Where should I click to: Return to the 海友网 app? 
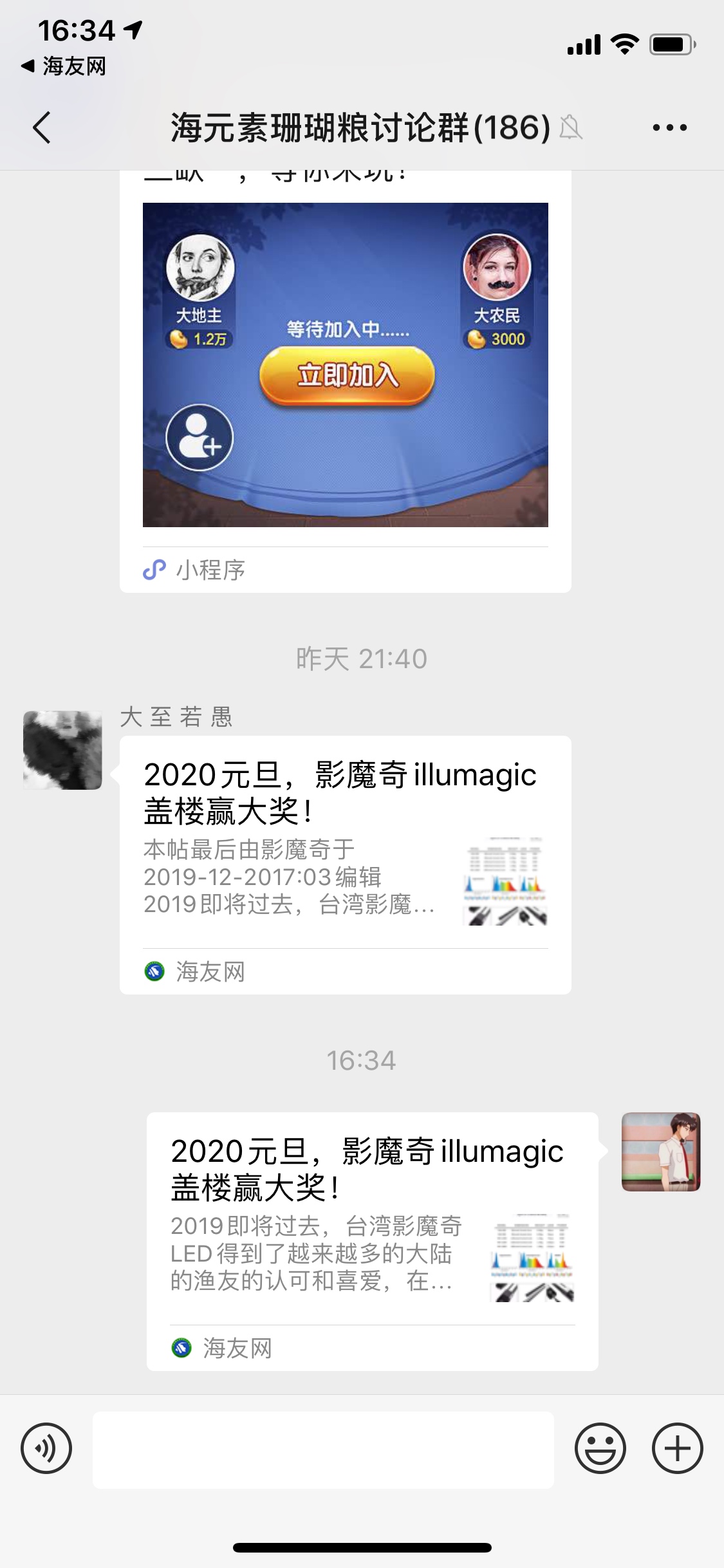click(64, 66)
